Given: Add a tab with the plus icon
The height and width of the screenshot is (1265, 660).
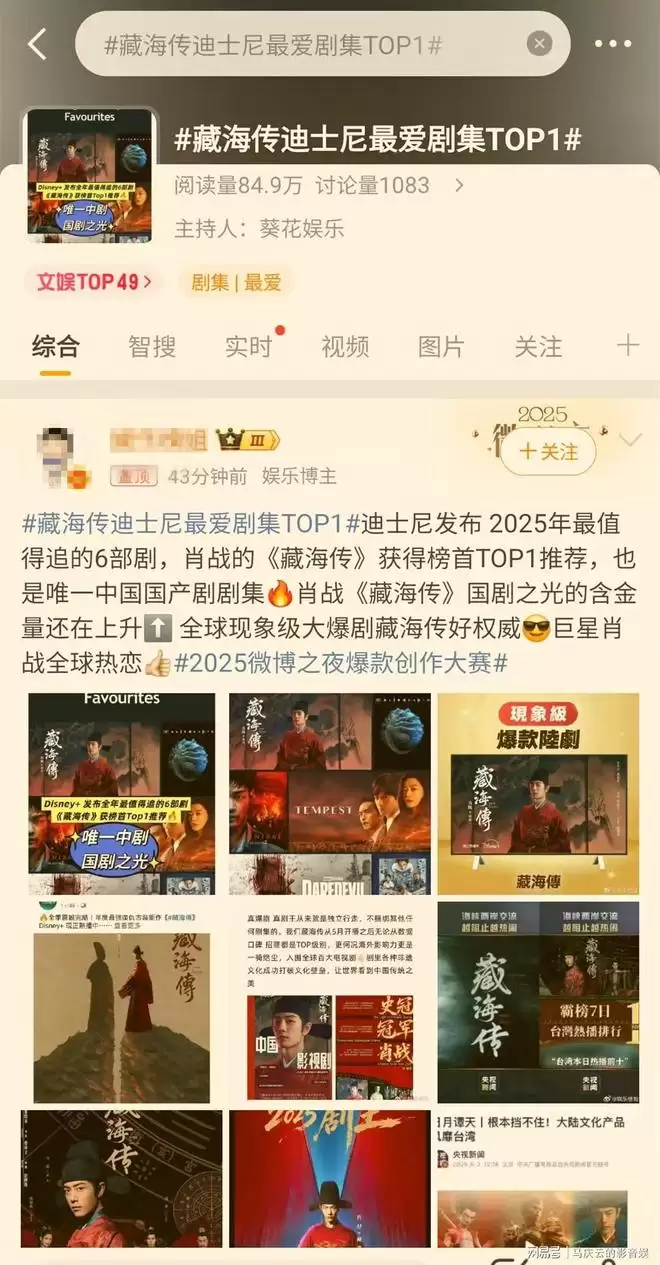Looking at the screenshot, I should 627,346.
